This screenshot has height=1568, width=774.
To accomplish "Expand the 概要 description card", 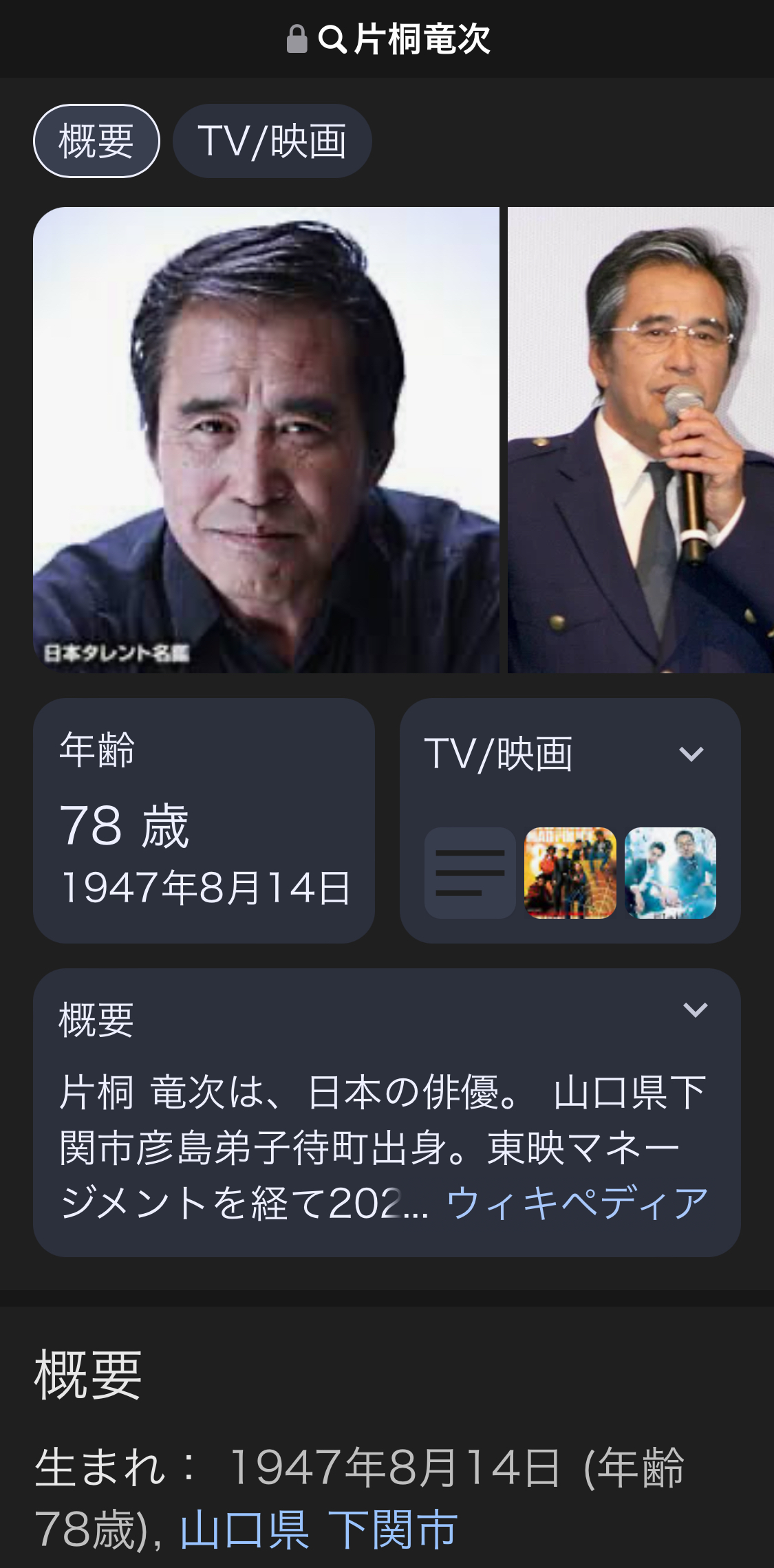I will [695, 1010].
